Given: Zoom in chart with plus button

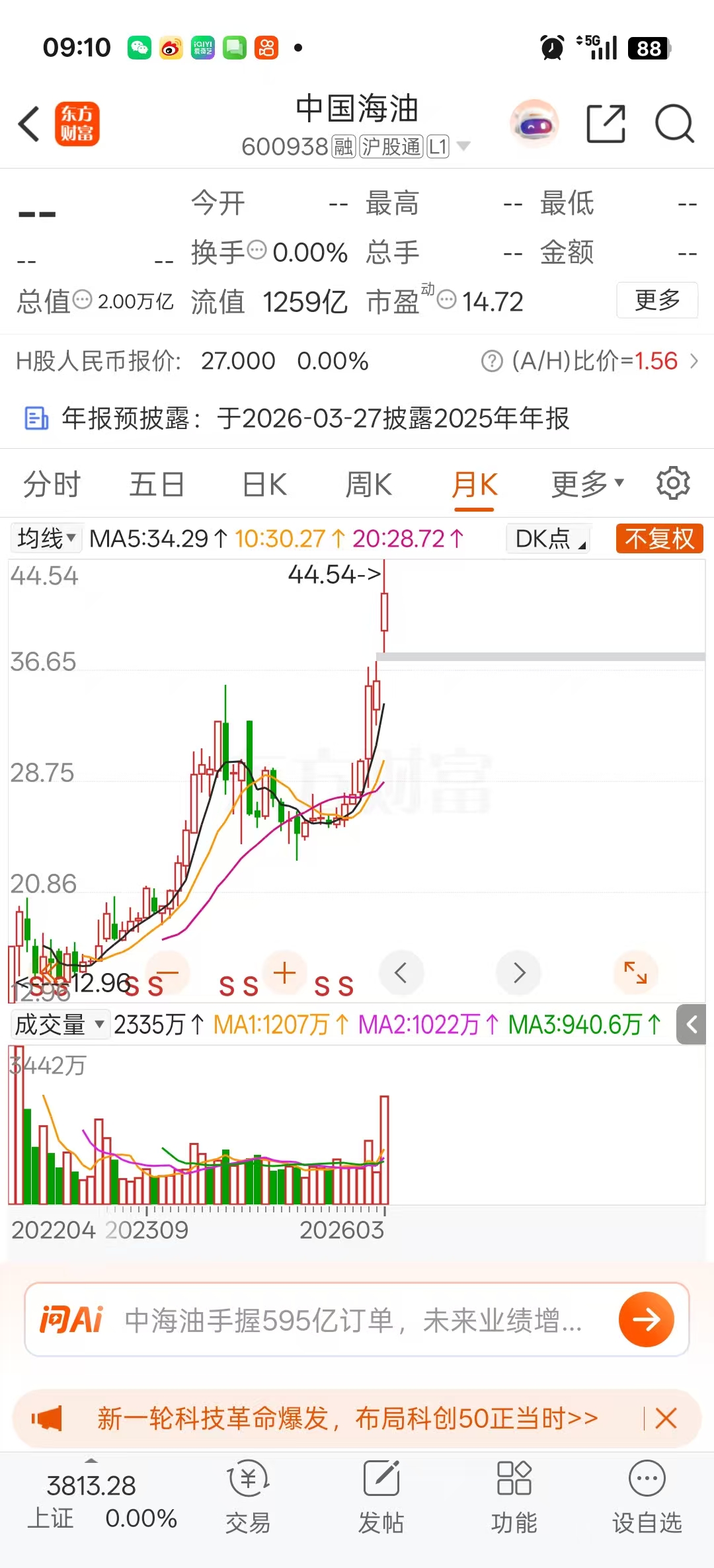Looking at the screenshot, I should (284, 973).
